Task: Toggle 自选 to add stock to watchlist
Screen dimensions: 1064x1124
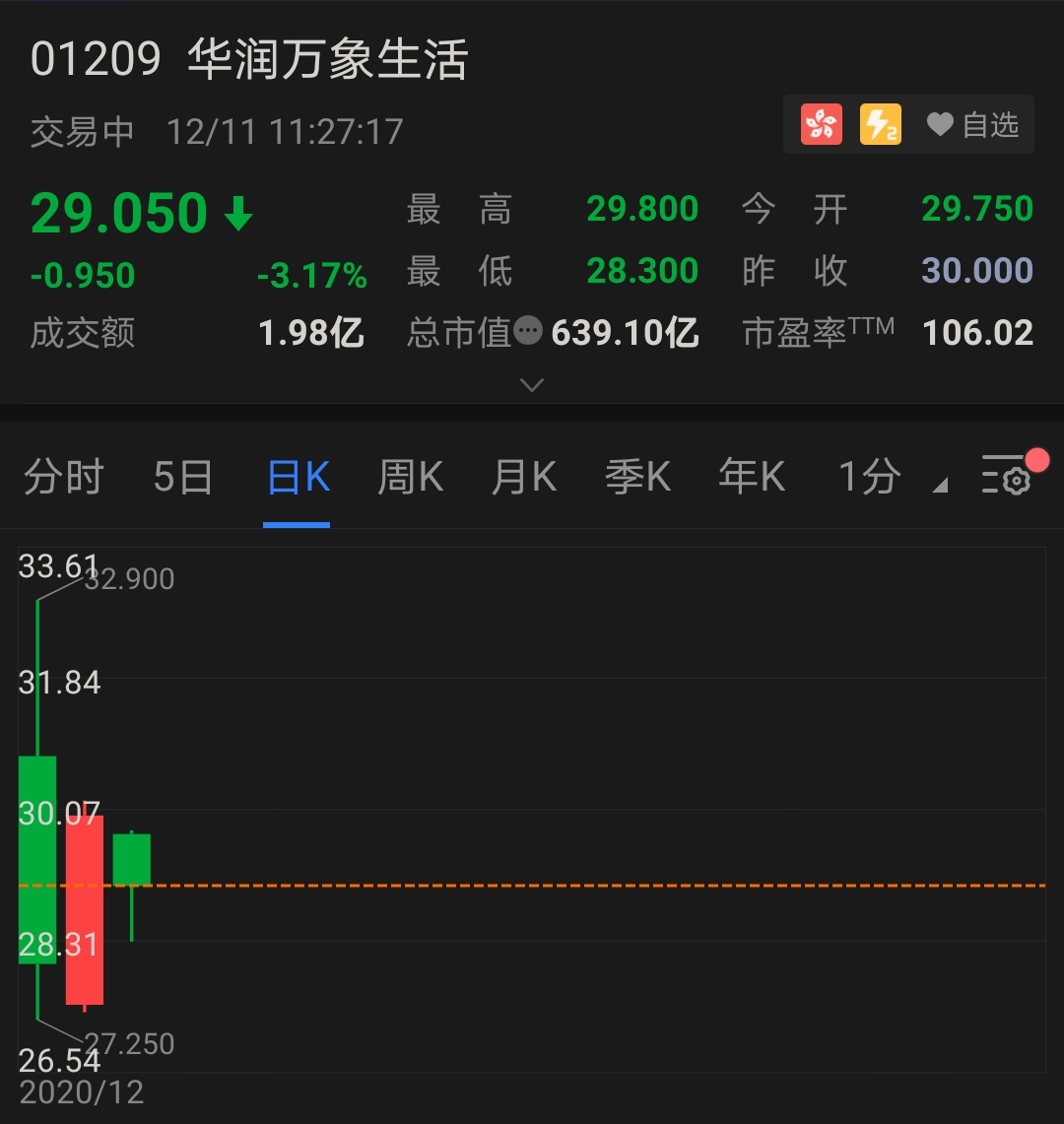Action: click(988, 124)
